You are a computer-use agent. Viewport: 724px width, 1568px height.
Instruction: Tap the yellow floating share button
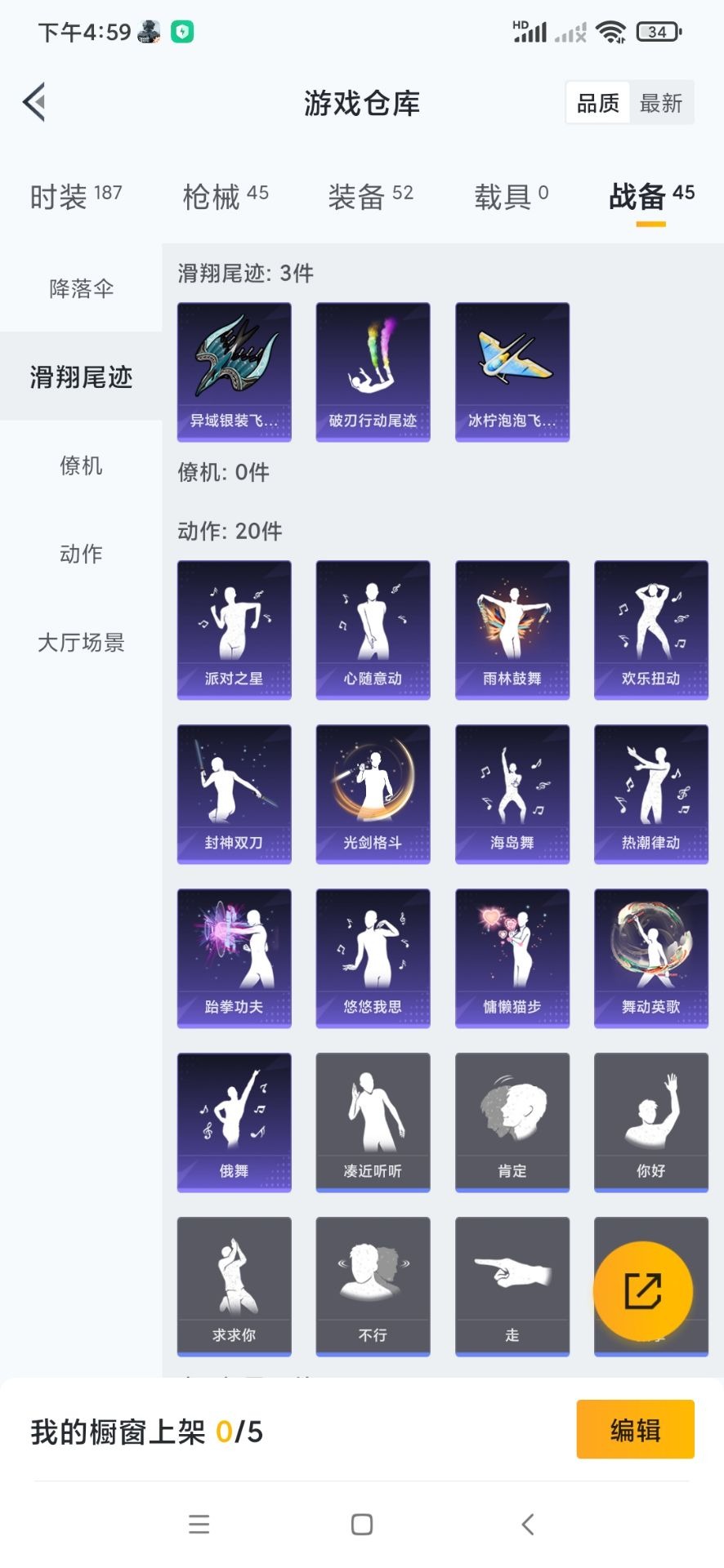point(643,1291)
